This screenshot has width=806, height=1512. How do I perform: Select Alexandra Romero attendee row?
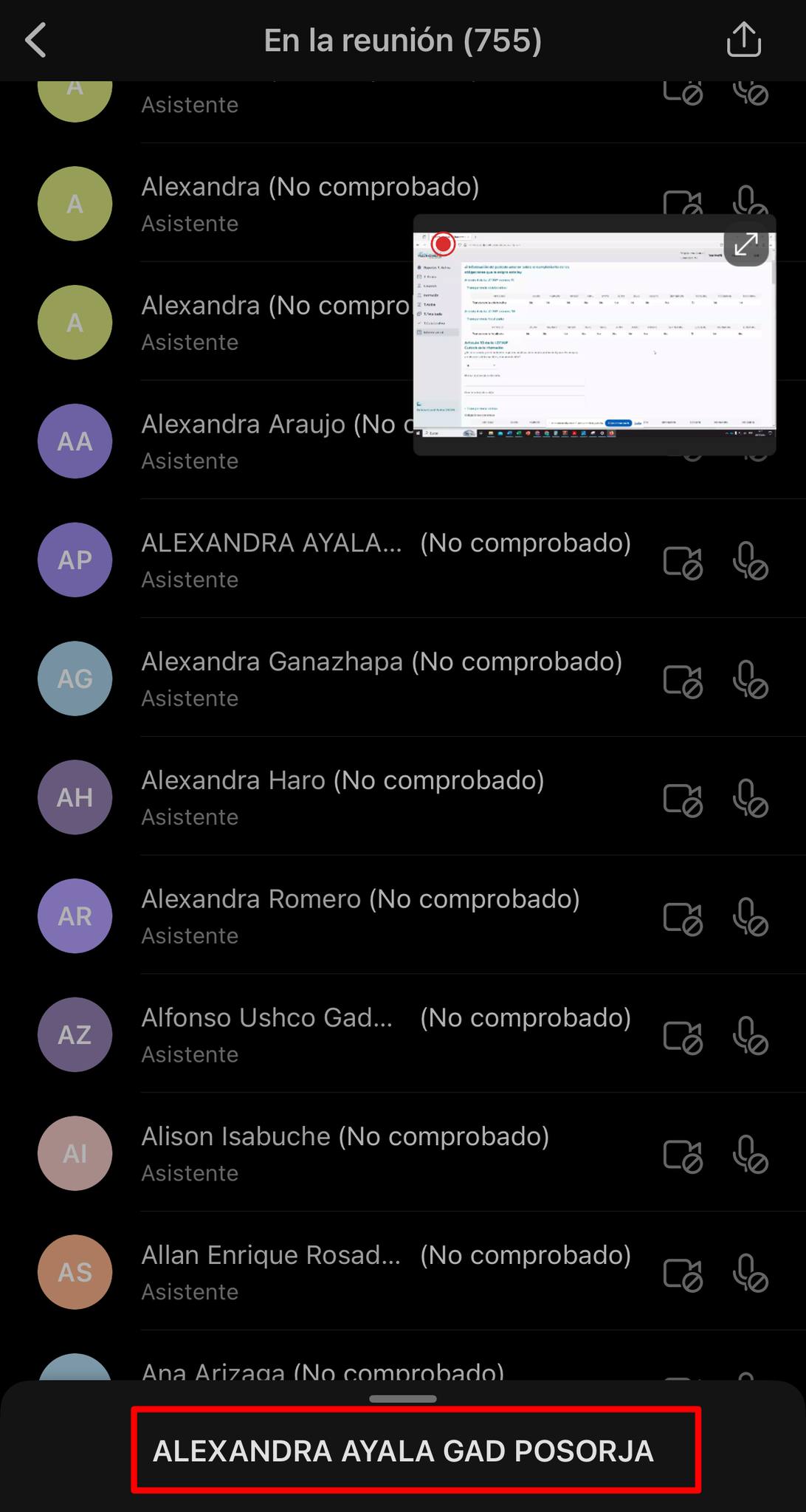[x=360, y=915]
